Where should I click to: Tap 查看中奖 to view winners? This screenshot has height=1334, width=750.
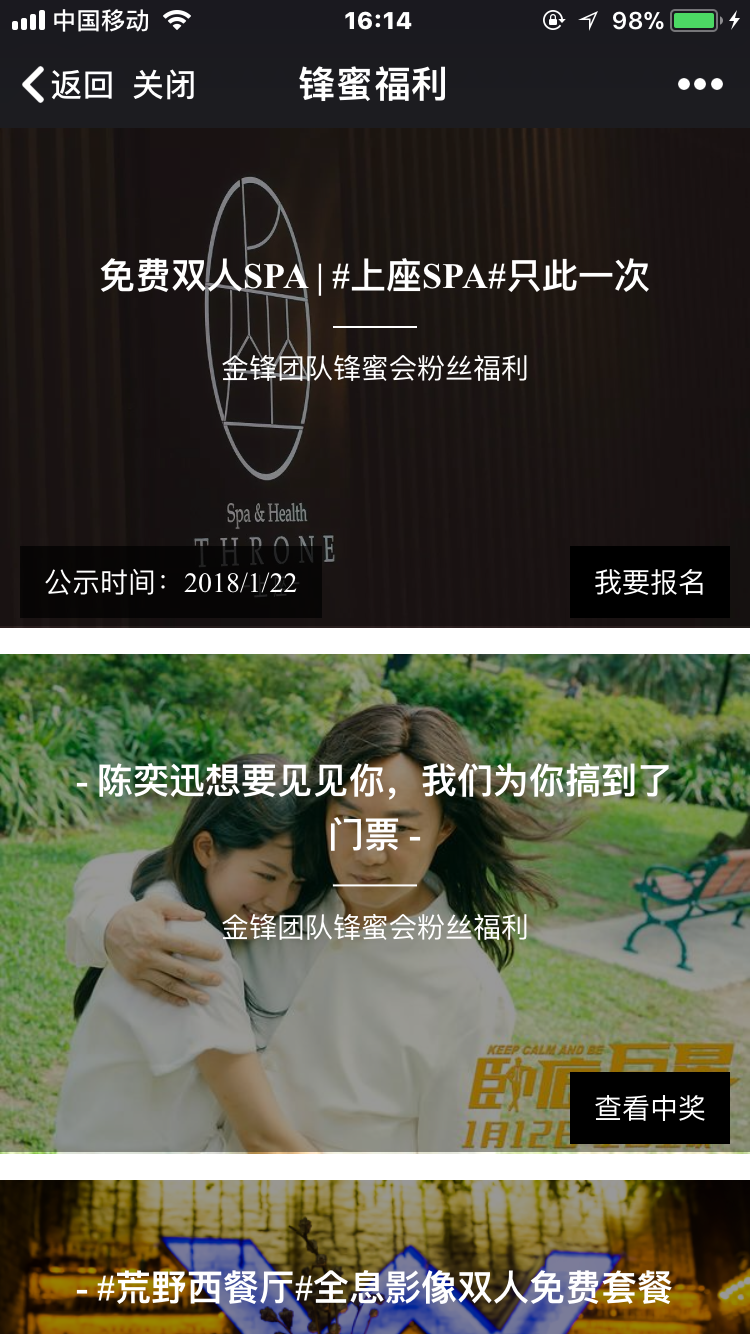(x=650, y=1108)
